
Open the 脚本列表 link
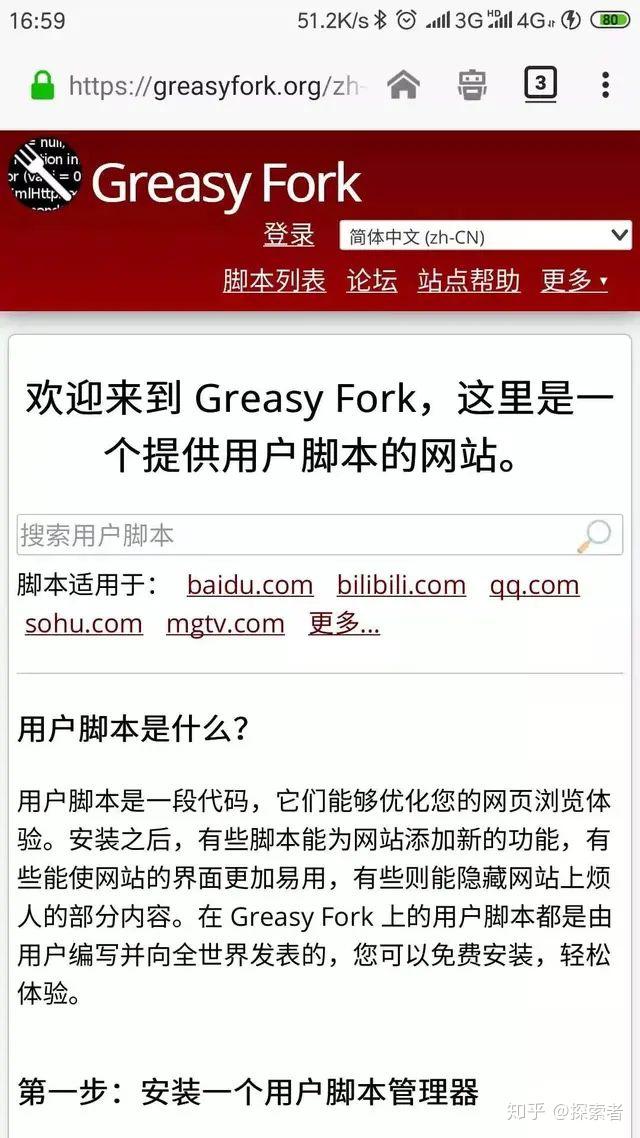tap(274, 281)
